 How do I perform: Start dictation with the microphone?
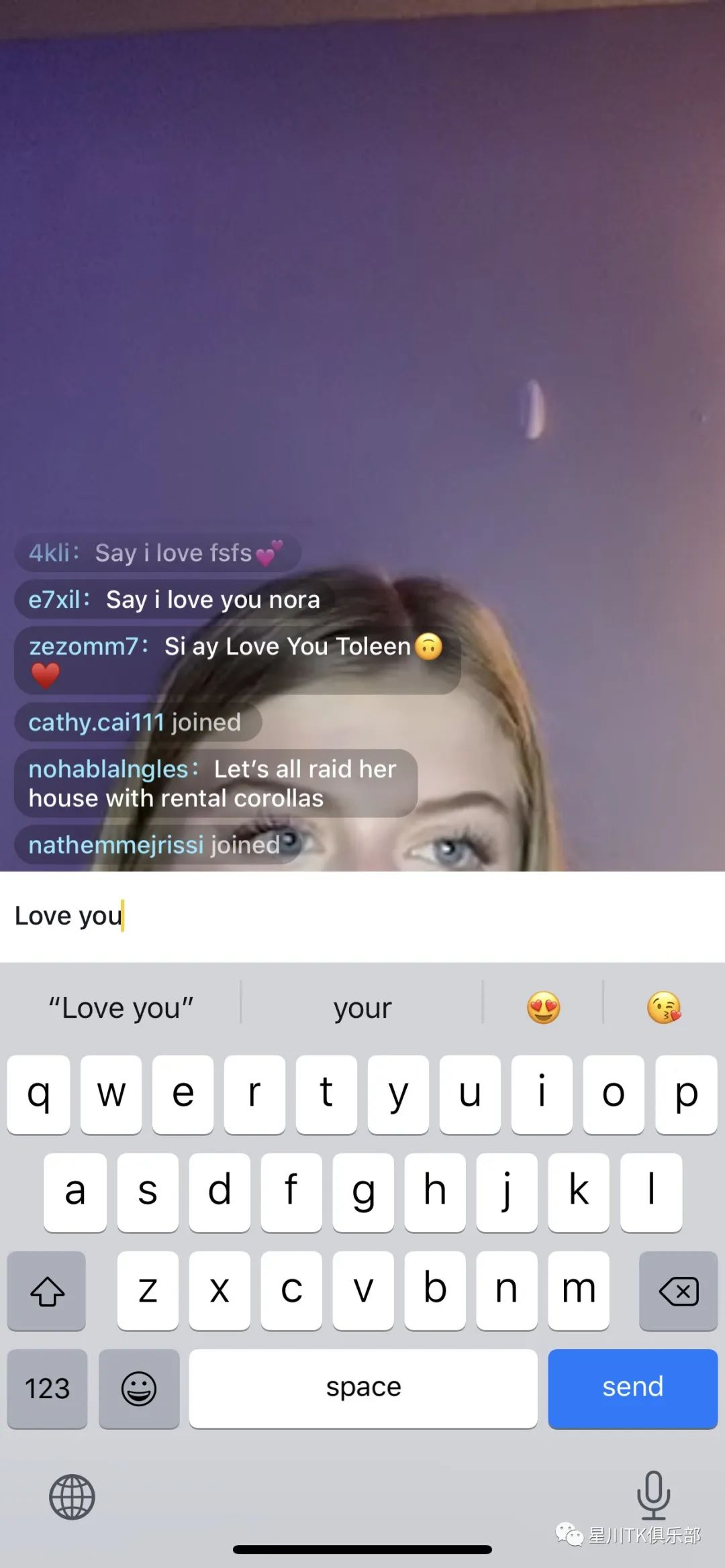pos(652,1495)
